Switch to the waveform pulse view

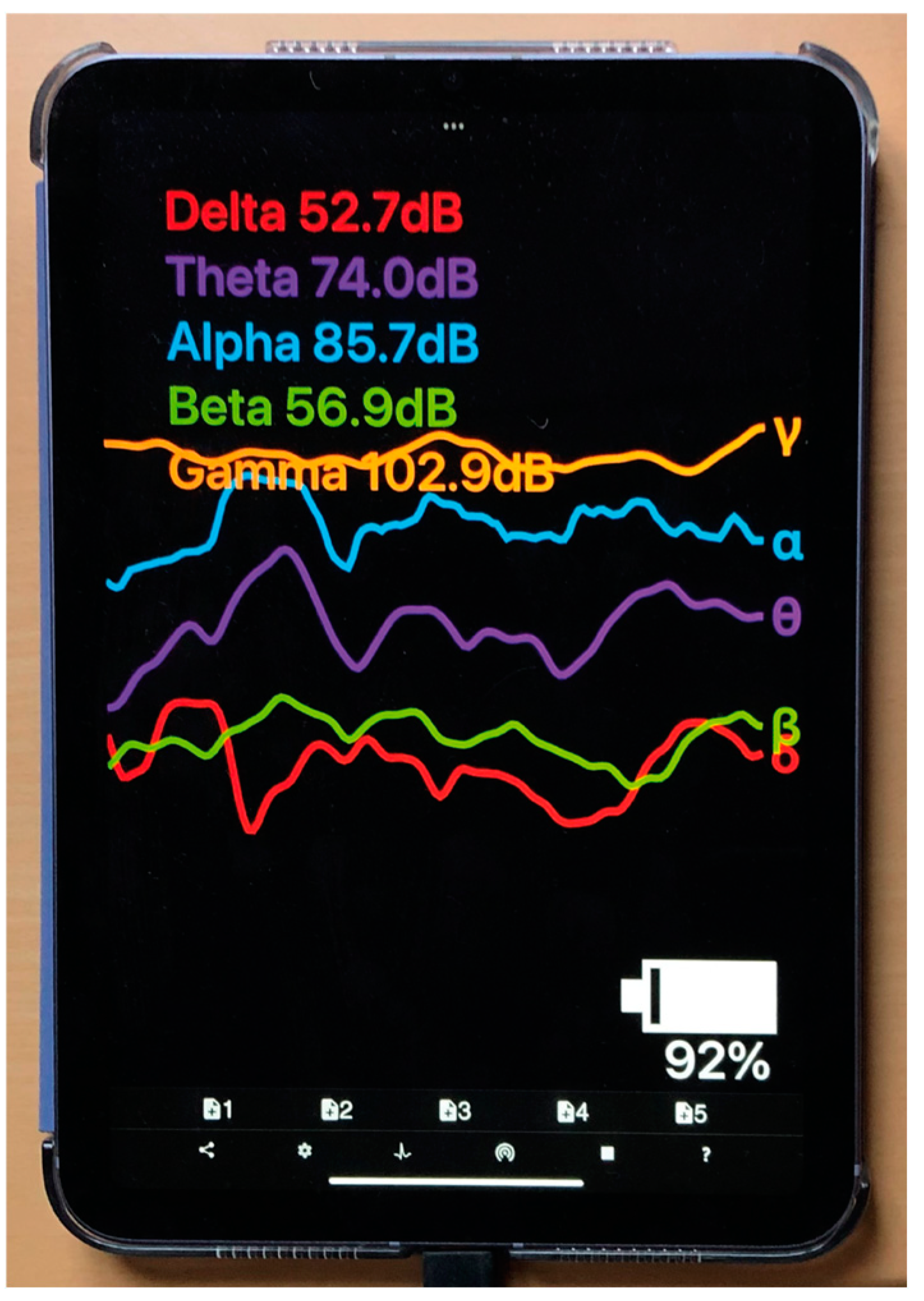[x=403, y=1153]
